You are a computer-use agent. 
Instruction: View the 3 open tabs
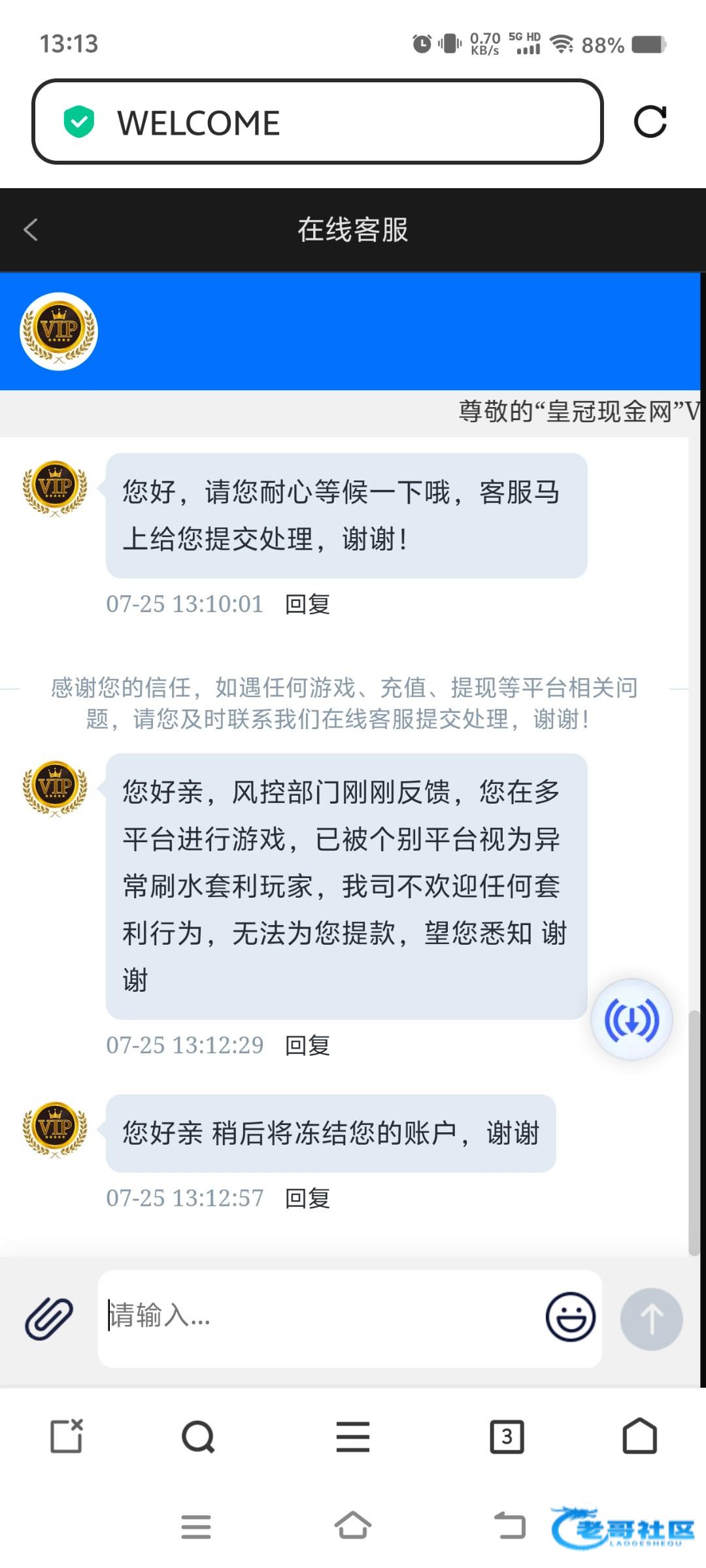(507, 1437)
